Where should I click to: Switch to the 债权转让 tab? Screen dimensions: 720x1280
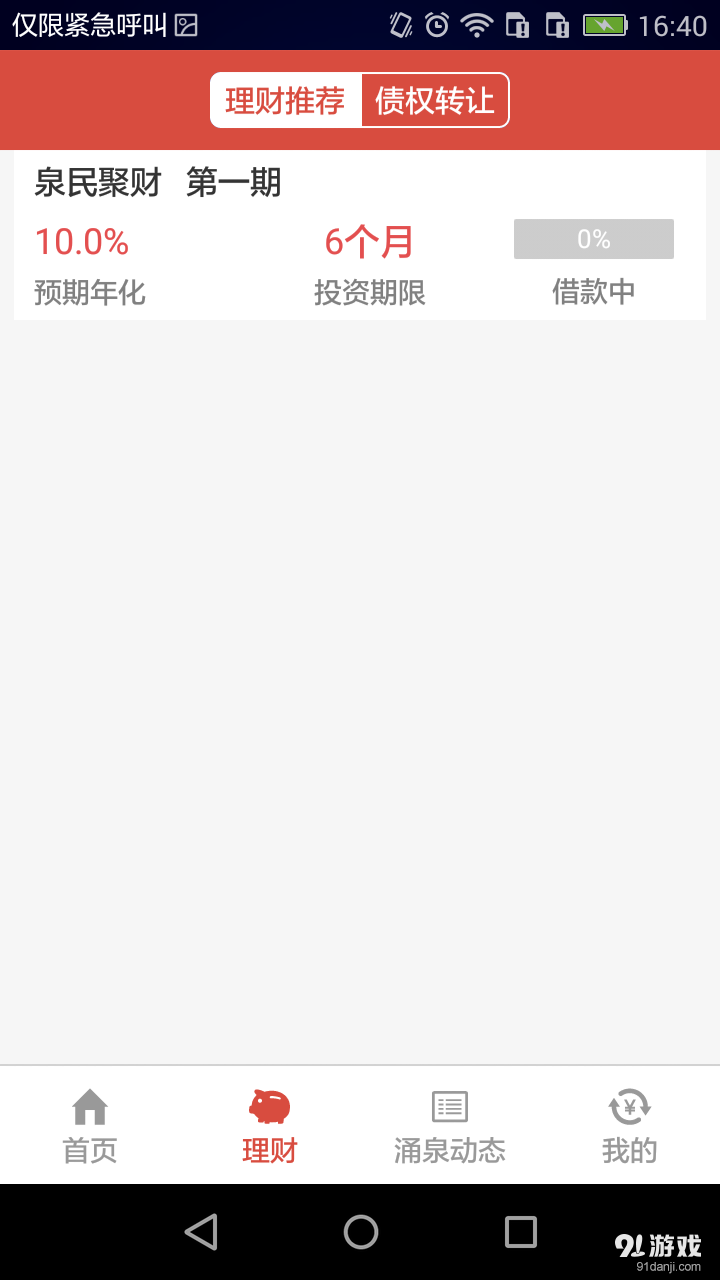coord(435,100)
